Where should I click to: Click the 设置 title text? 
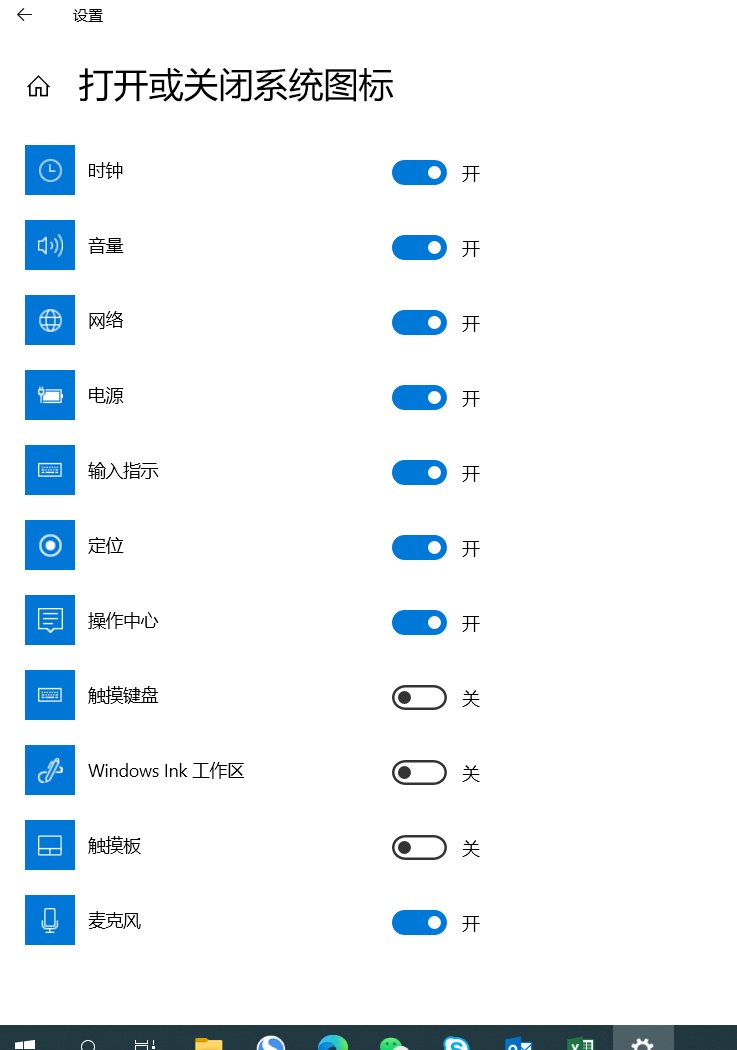click(89, 16)
